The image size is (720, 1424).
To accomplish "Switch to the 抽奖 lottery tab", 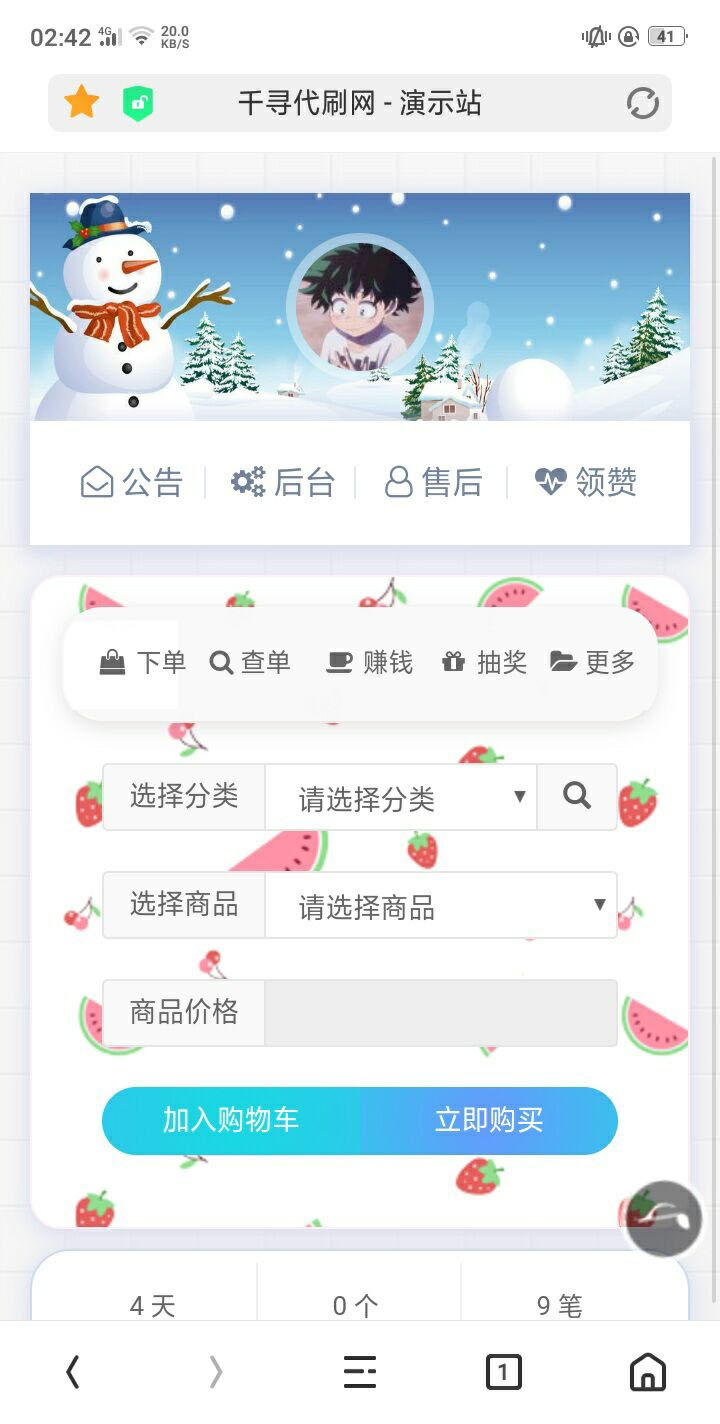I will (484, 662).
